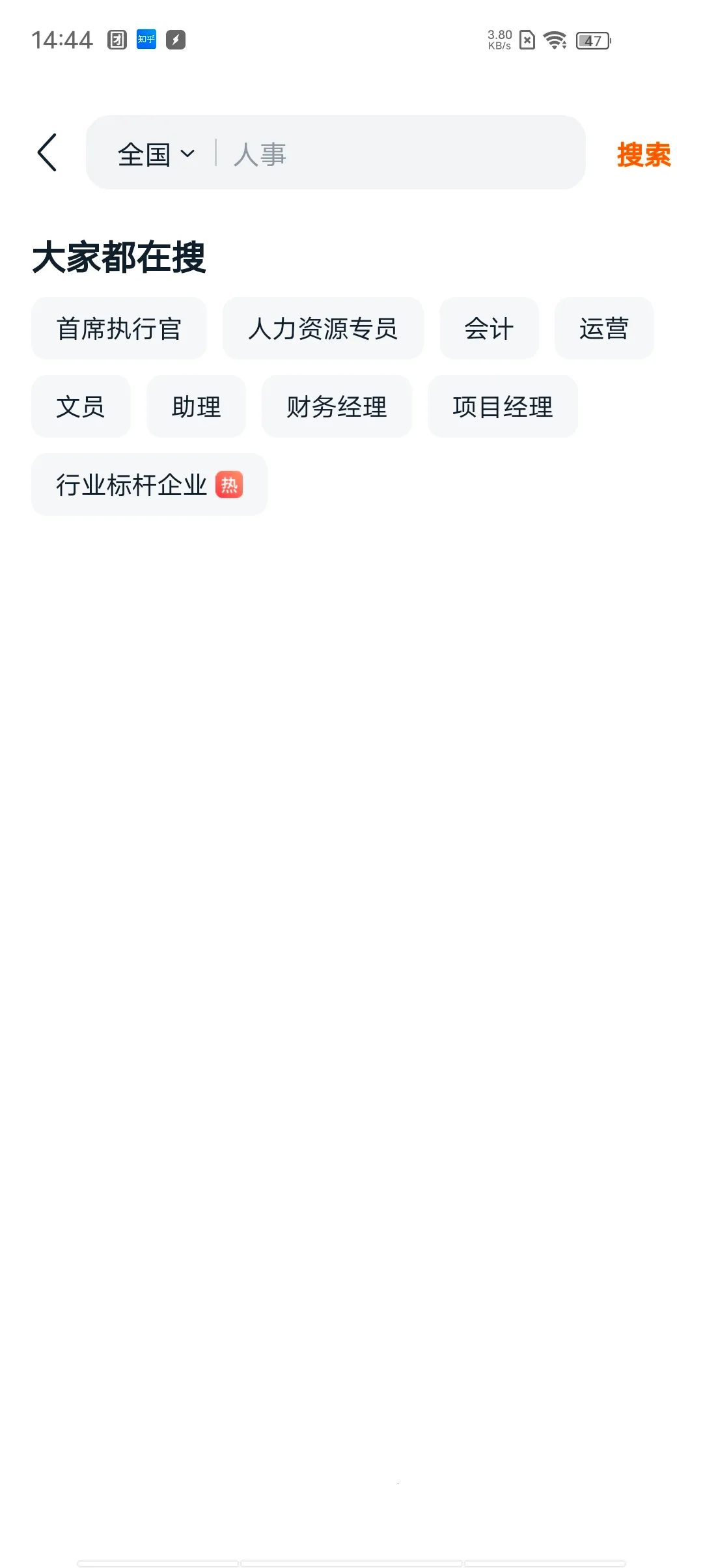Go back using the arrow icon
The height and width of the screenshot is (1568, 703).
tap(48, 153)
